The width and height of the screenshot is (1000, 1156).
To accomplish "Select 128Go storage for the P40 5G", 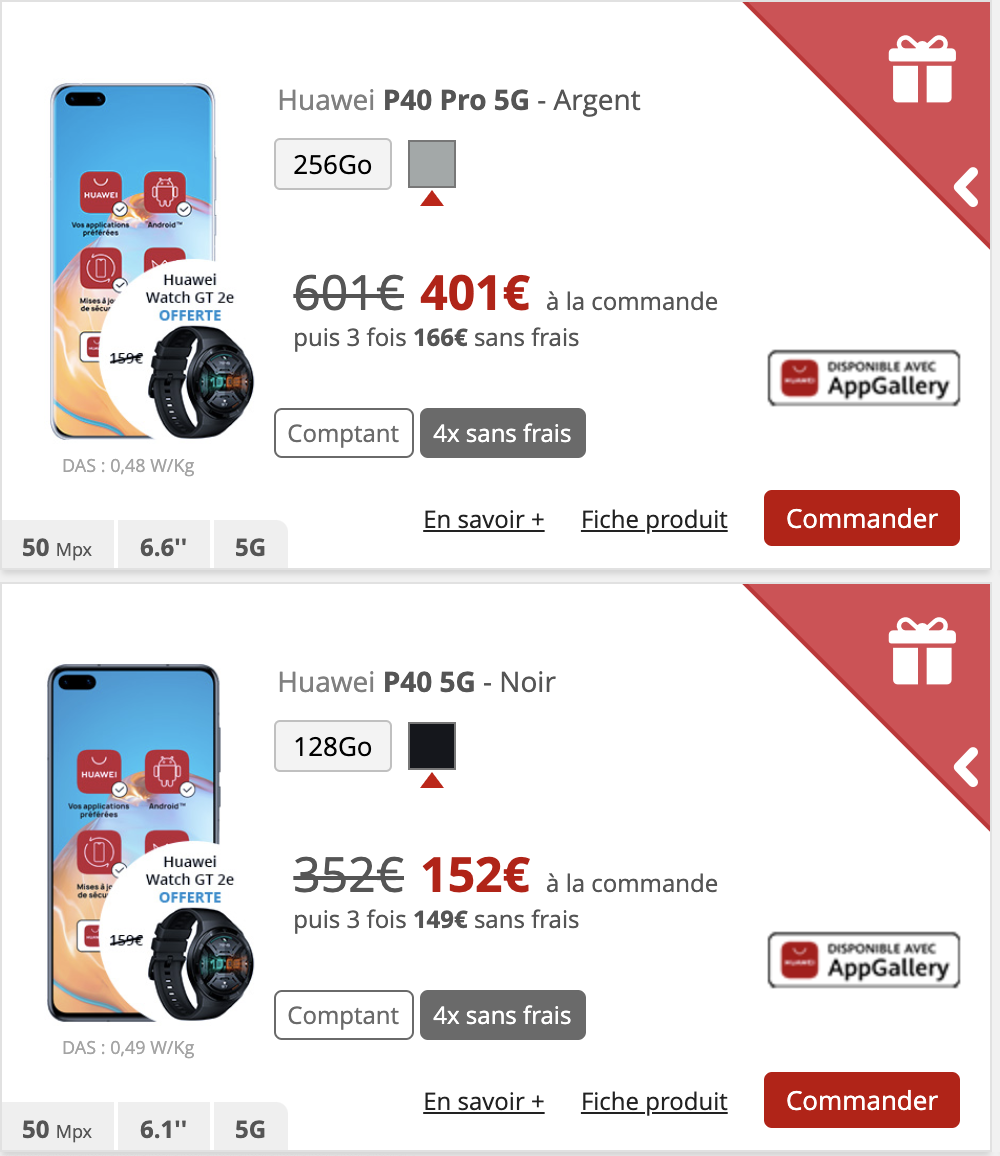I will 332,747.
